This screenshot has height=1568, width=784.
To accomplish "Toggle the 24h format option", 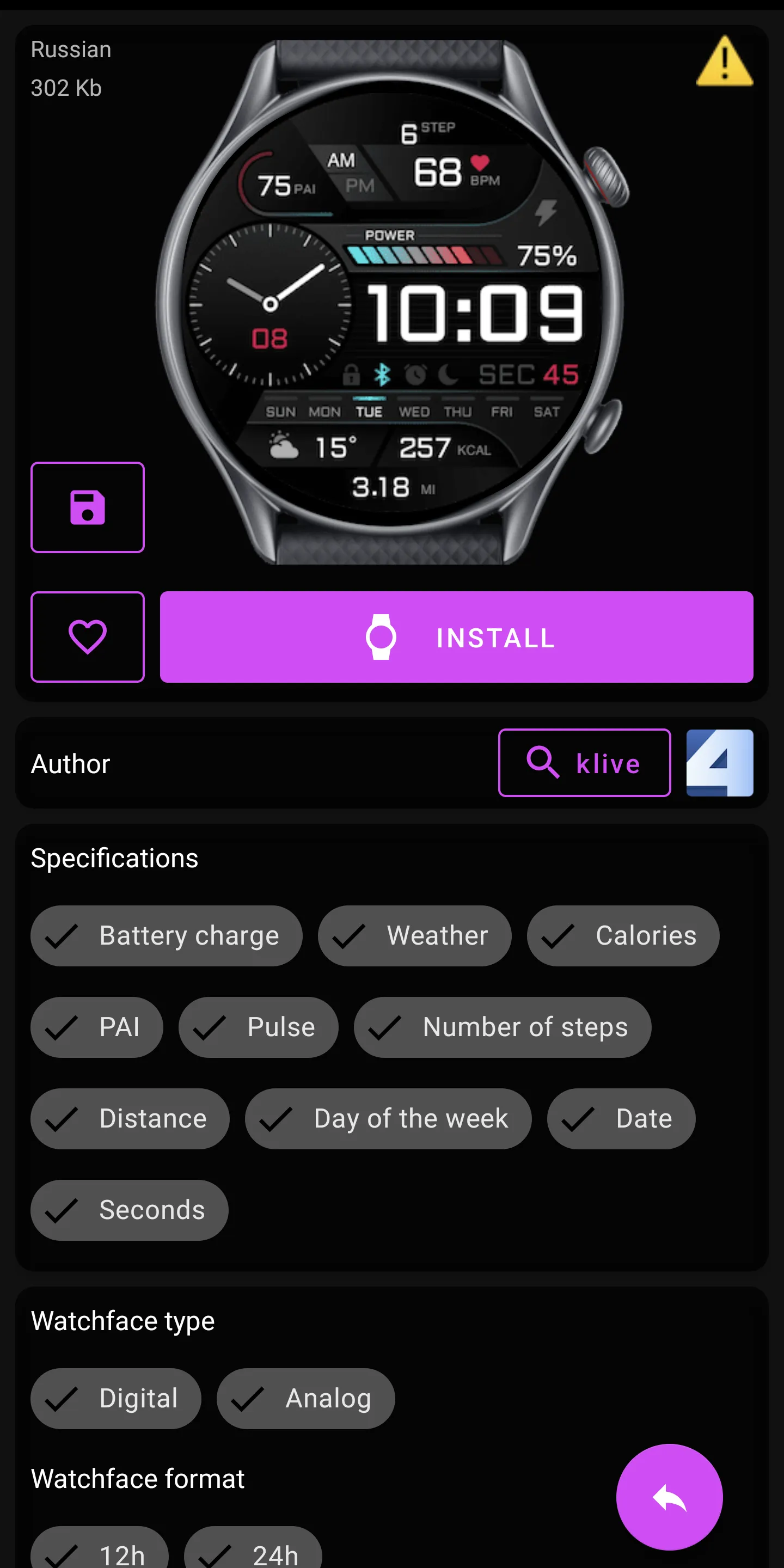I will pos(253,1554).
